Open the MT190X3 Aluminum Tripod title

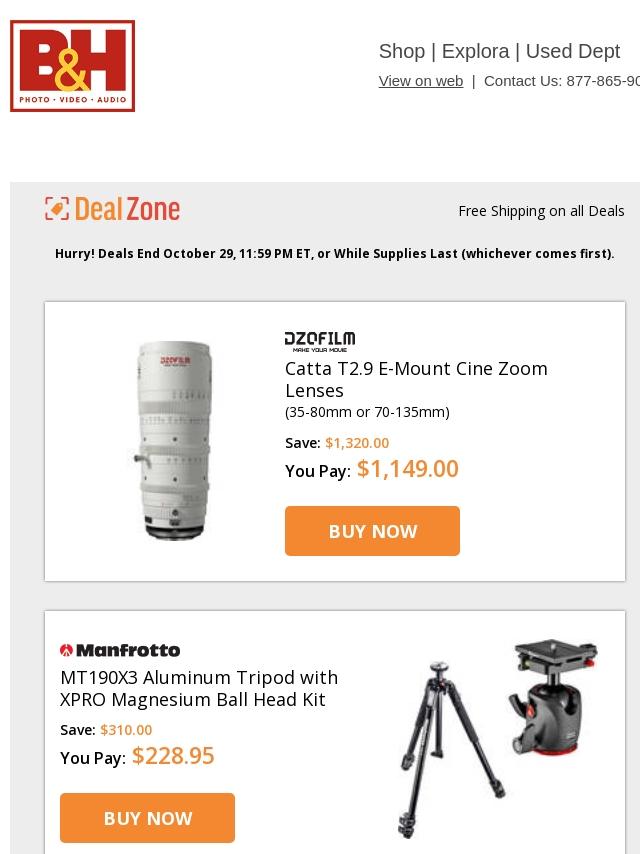pos(199,688)
